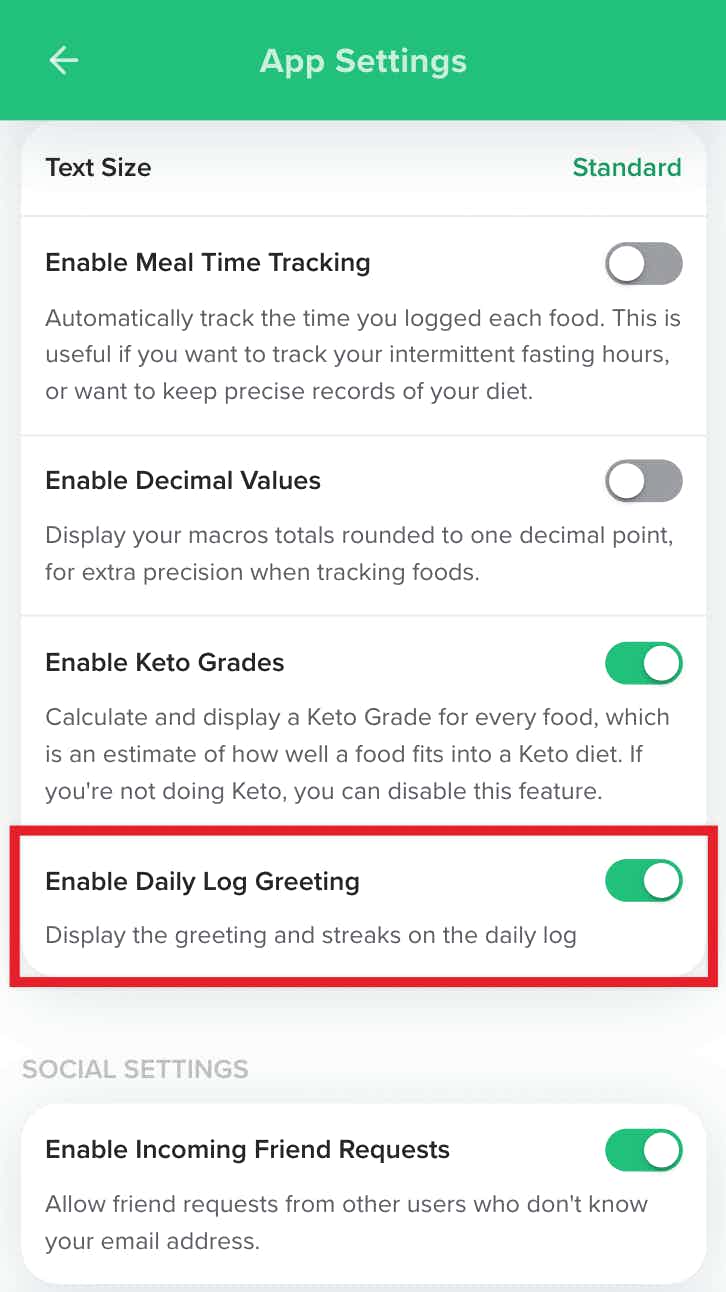Open the Text Size setting

click(x=363, y=167)
